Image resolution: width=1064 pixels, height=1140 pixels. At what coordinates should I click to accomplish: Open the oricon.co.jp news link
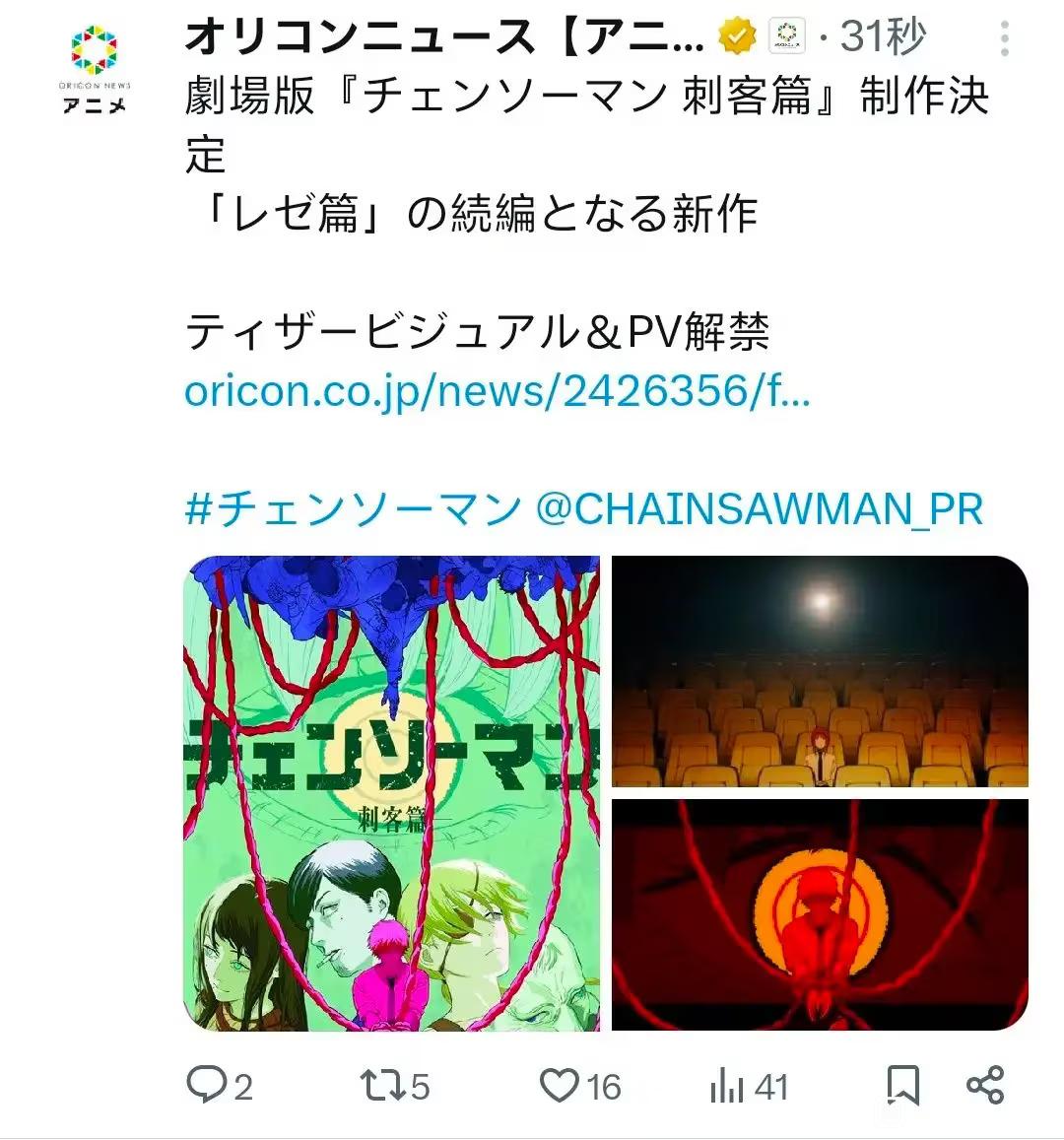pos(498,392)
